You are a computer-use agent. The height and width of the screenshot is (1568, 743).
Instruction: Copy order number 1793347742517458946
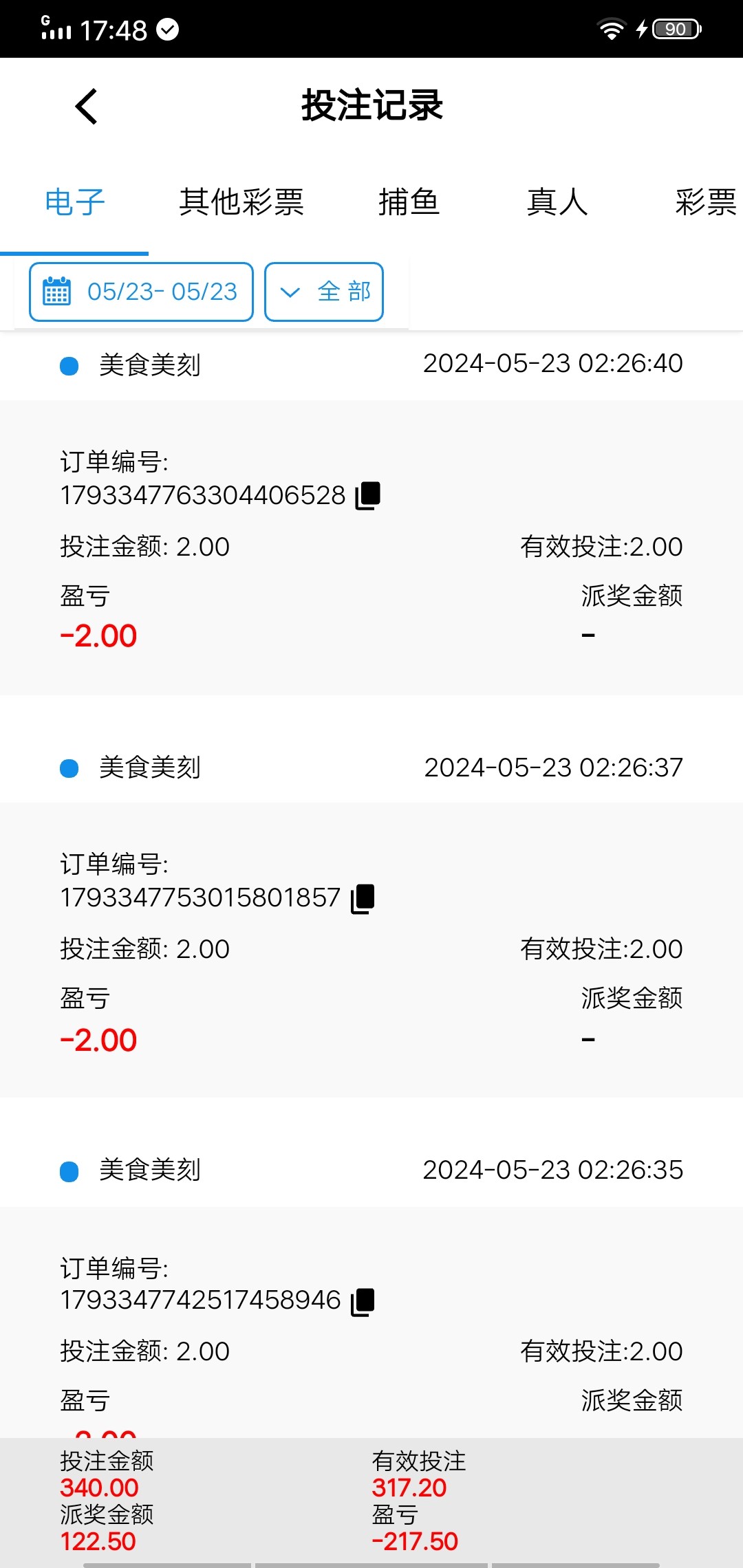pos(363,1302)
